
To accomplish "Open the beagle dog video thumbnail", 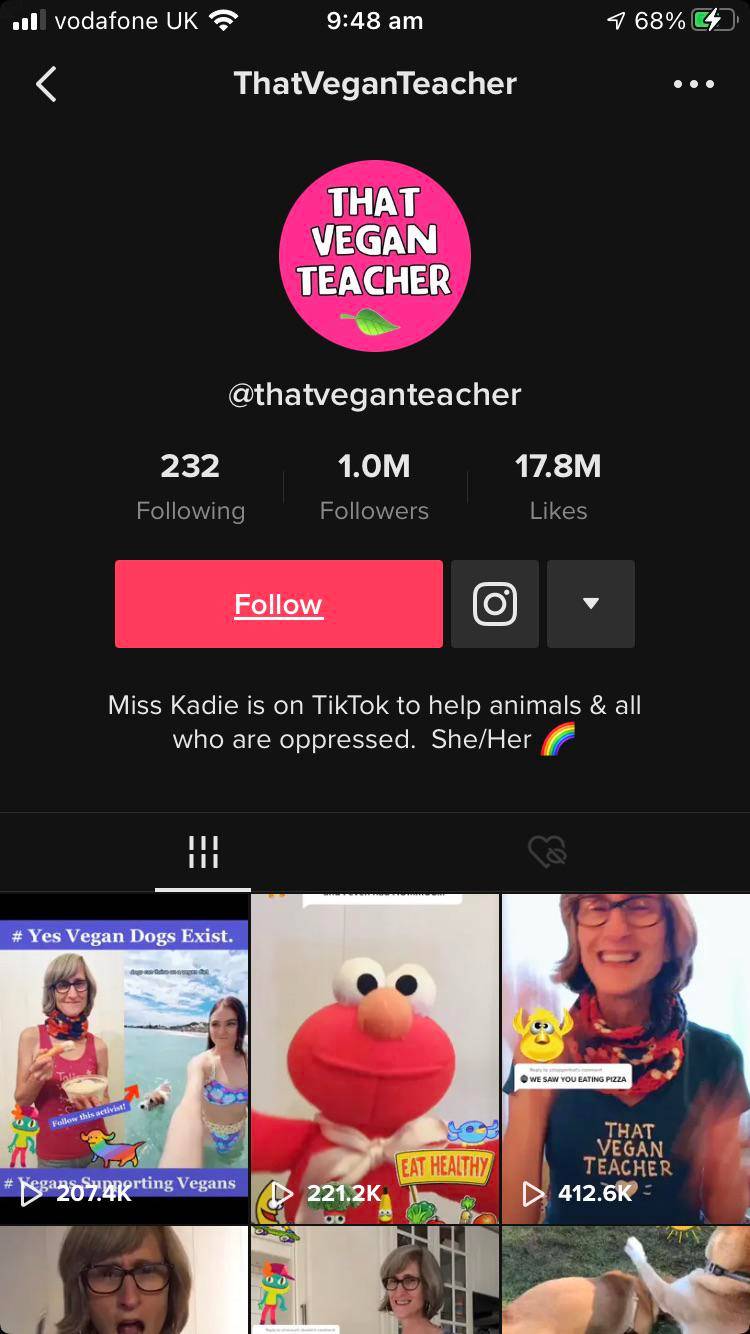I will pyautogui.click(x=626, y=1280).
